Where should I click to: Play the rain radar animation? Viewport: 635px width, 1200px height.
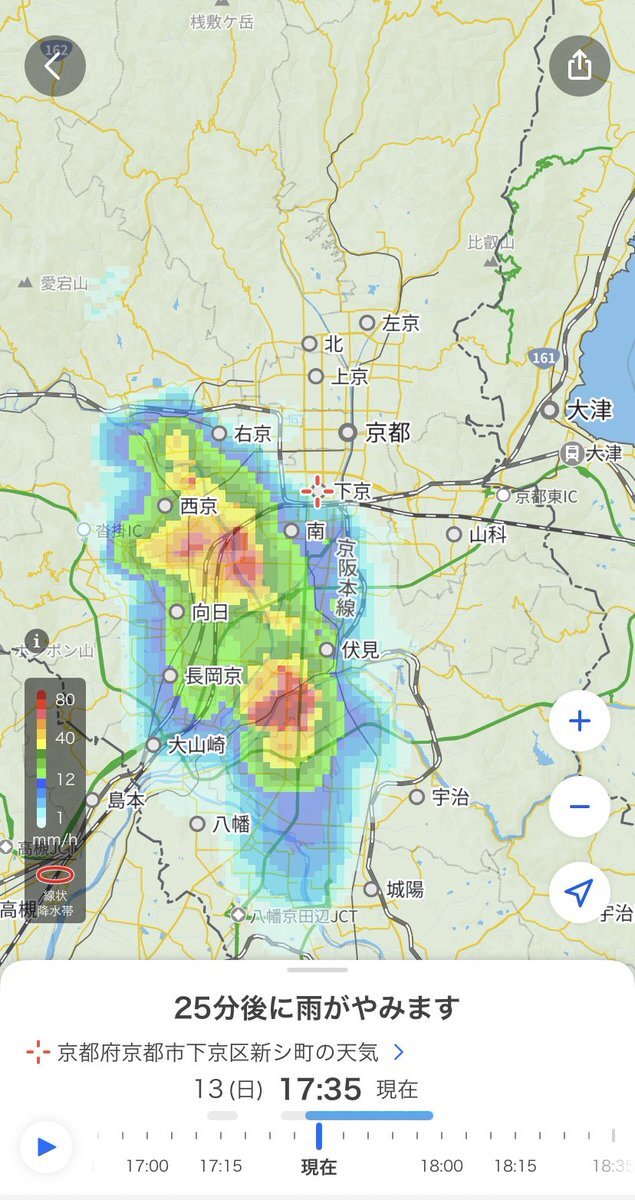point(46,1146)
